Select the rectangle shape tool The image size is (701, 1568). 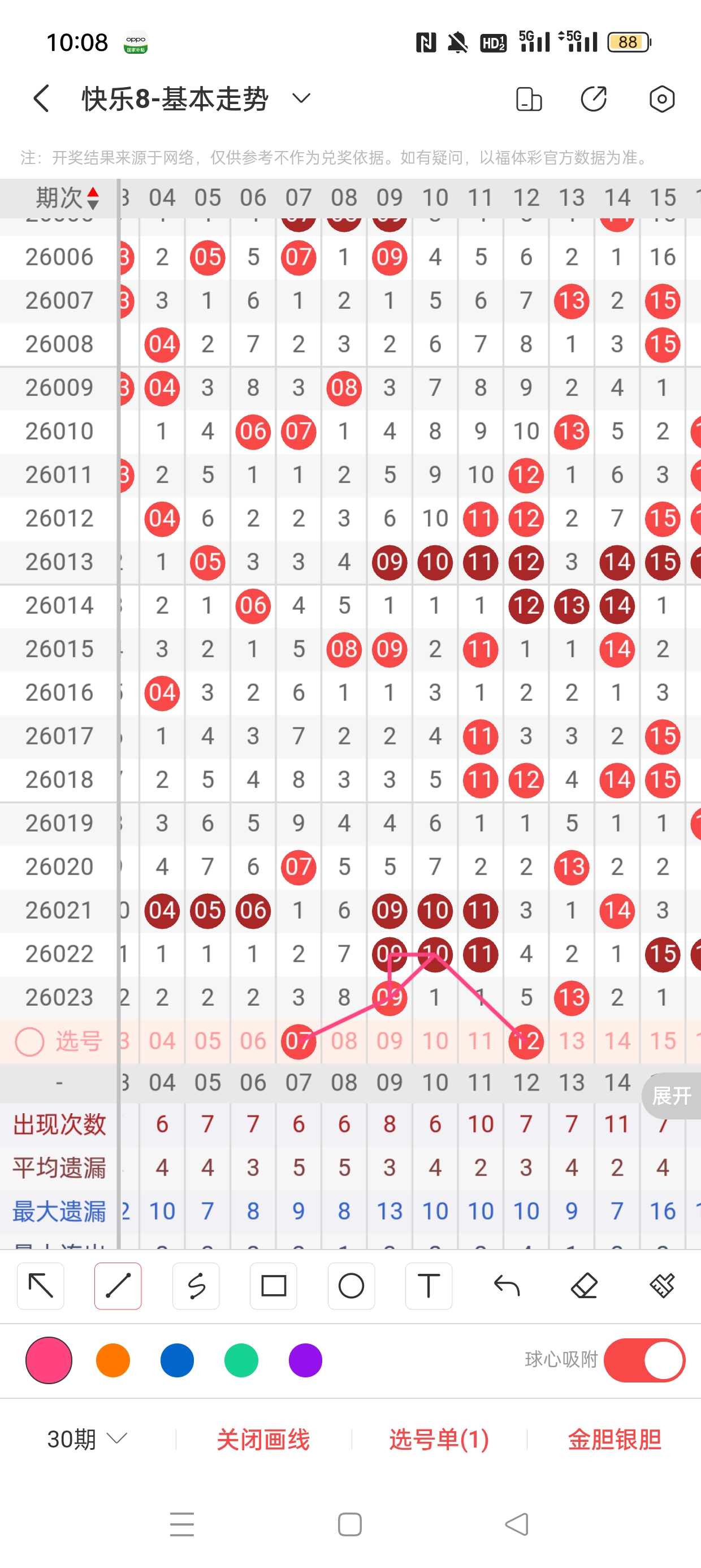point(273,1286)
